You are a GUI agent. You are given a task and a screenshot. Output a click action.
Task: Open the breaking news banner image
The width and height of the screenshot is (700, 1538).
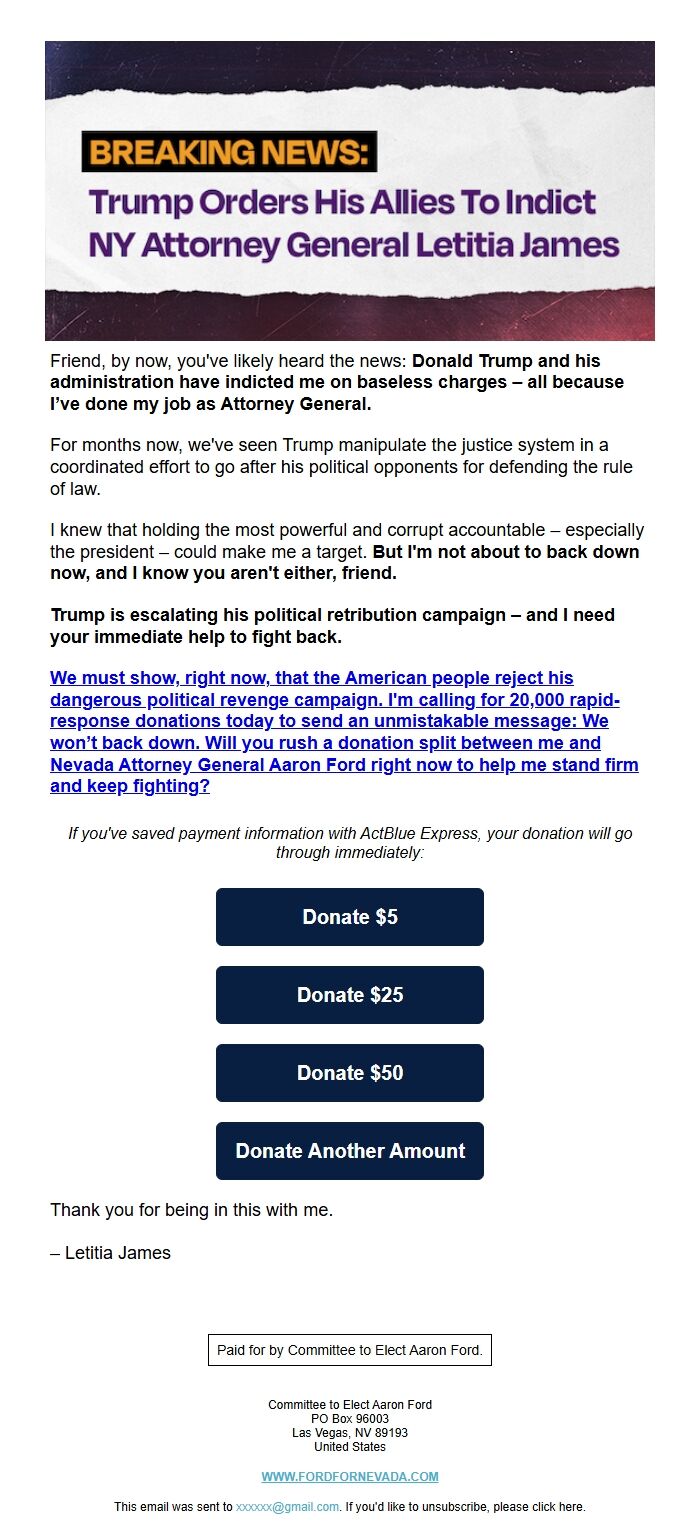[350, 191]
